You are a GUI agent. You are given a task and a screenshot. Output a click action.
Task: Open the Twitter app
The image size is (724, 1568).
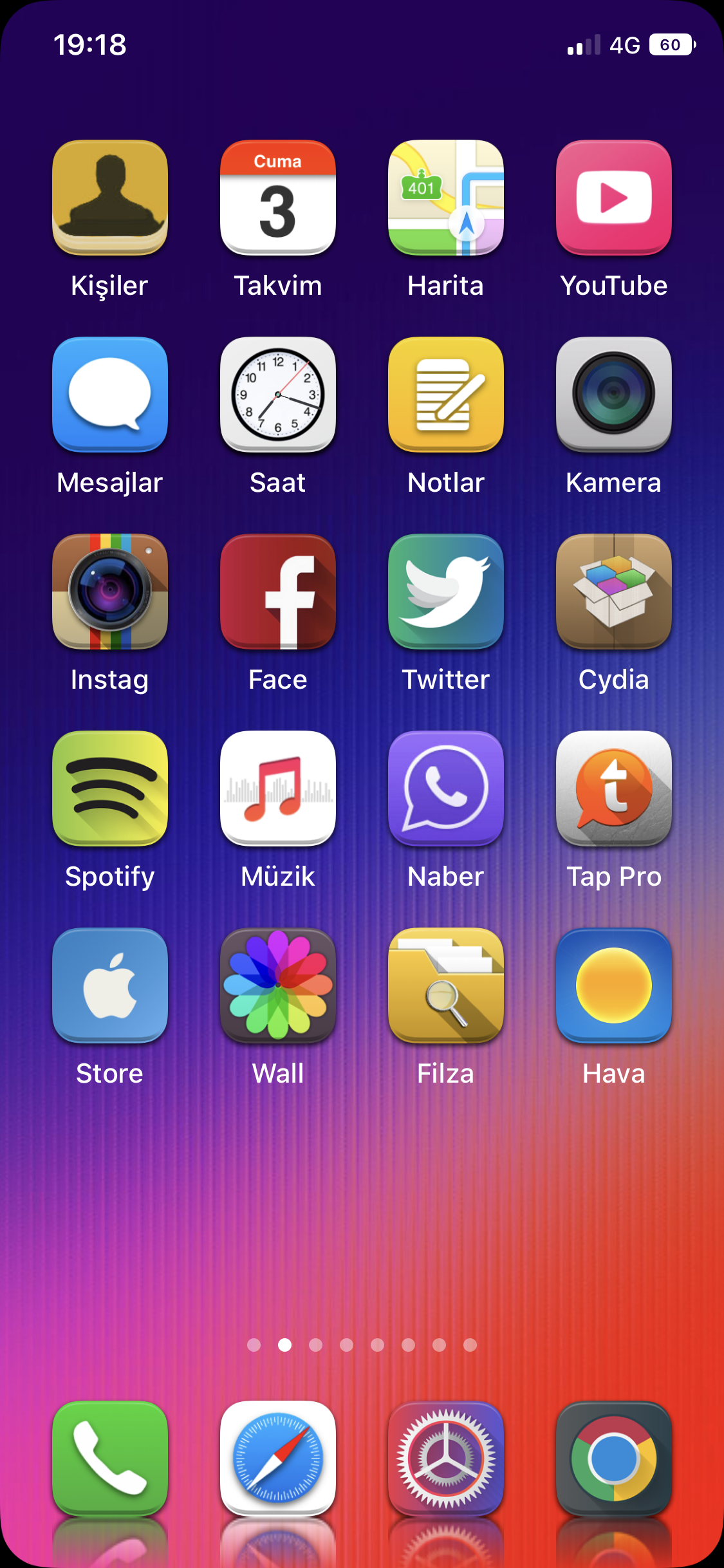[x=446, y=592]
